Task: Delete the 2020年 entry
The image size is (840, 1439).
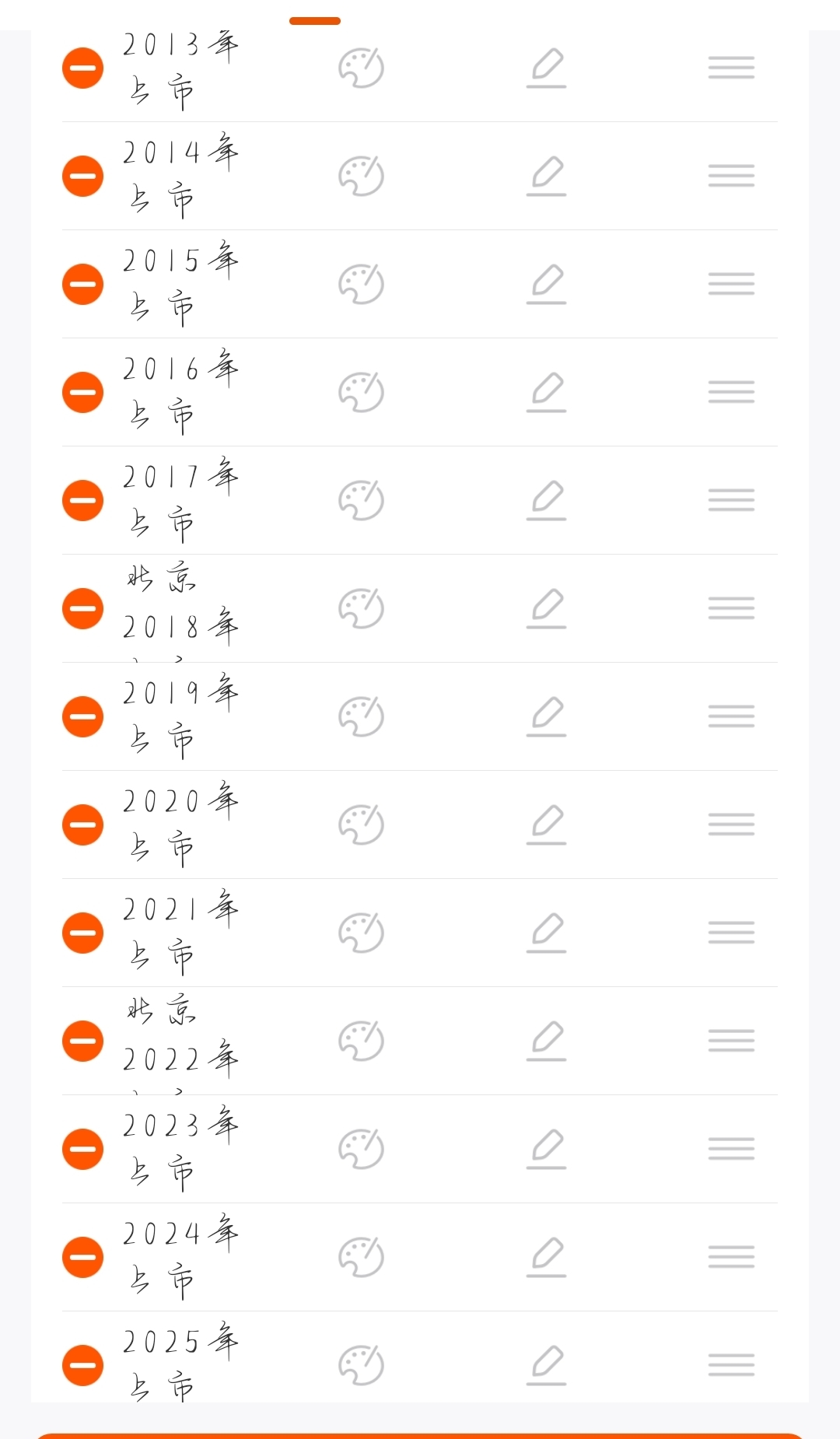Action: 82,825
